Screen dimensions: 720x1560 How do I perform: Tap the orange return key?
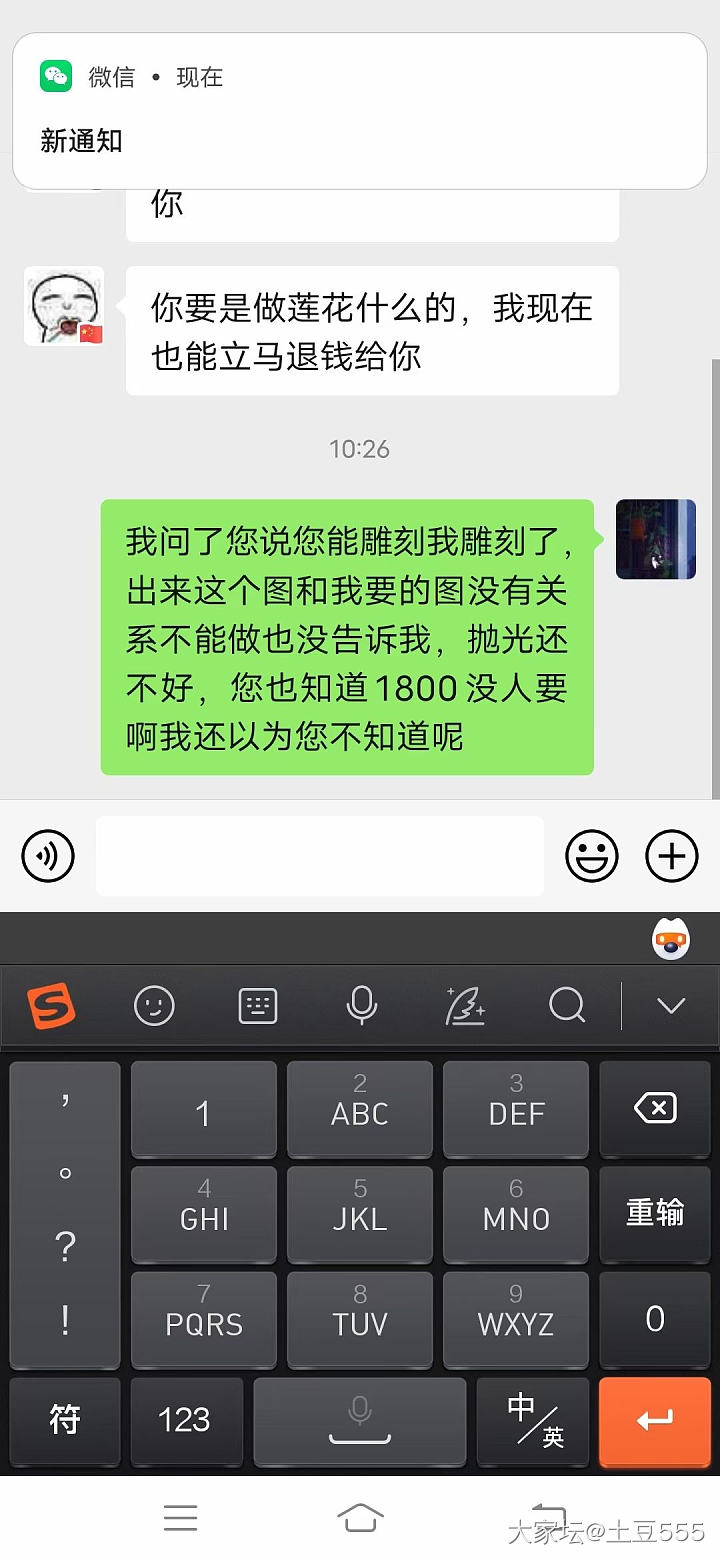point(655,1420)
